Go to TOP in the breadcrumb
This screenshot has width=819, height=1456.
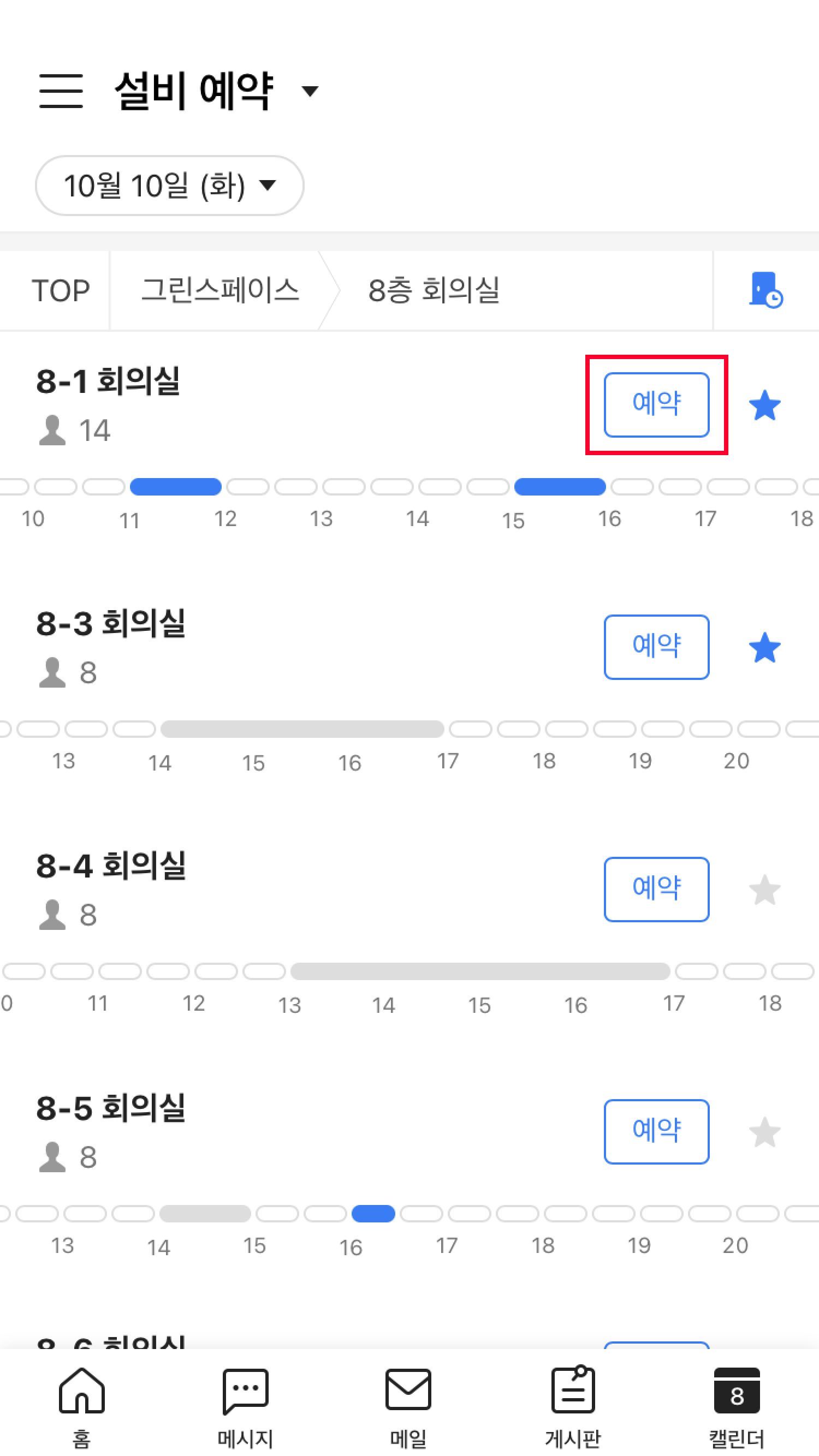tap(60, 290)
